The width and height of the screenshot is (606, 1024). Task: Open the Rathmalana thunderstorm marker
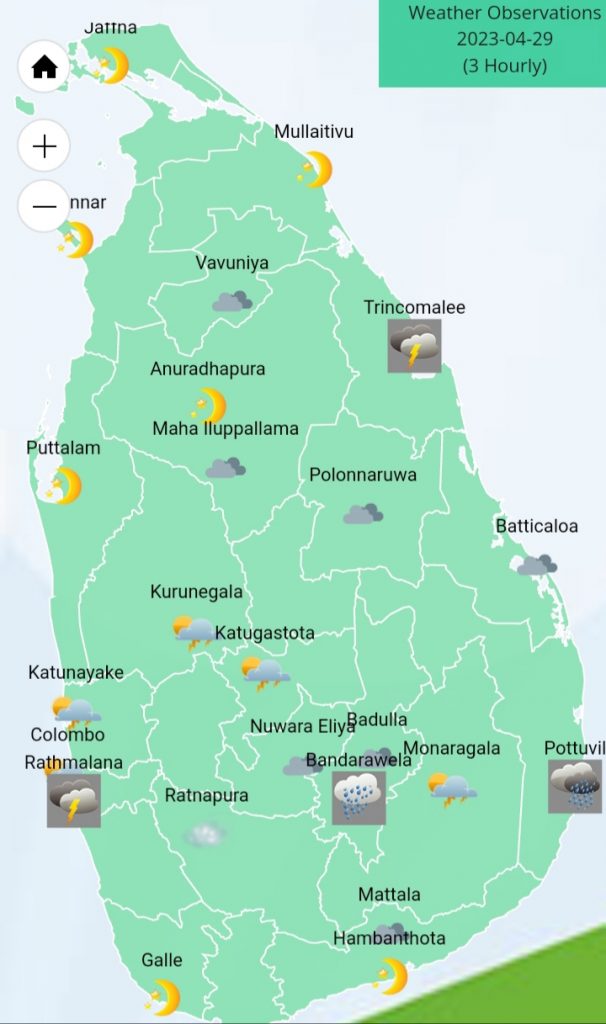(74, 800)
